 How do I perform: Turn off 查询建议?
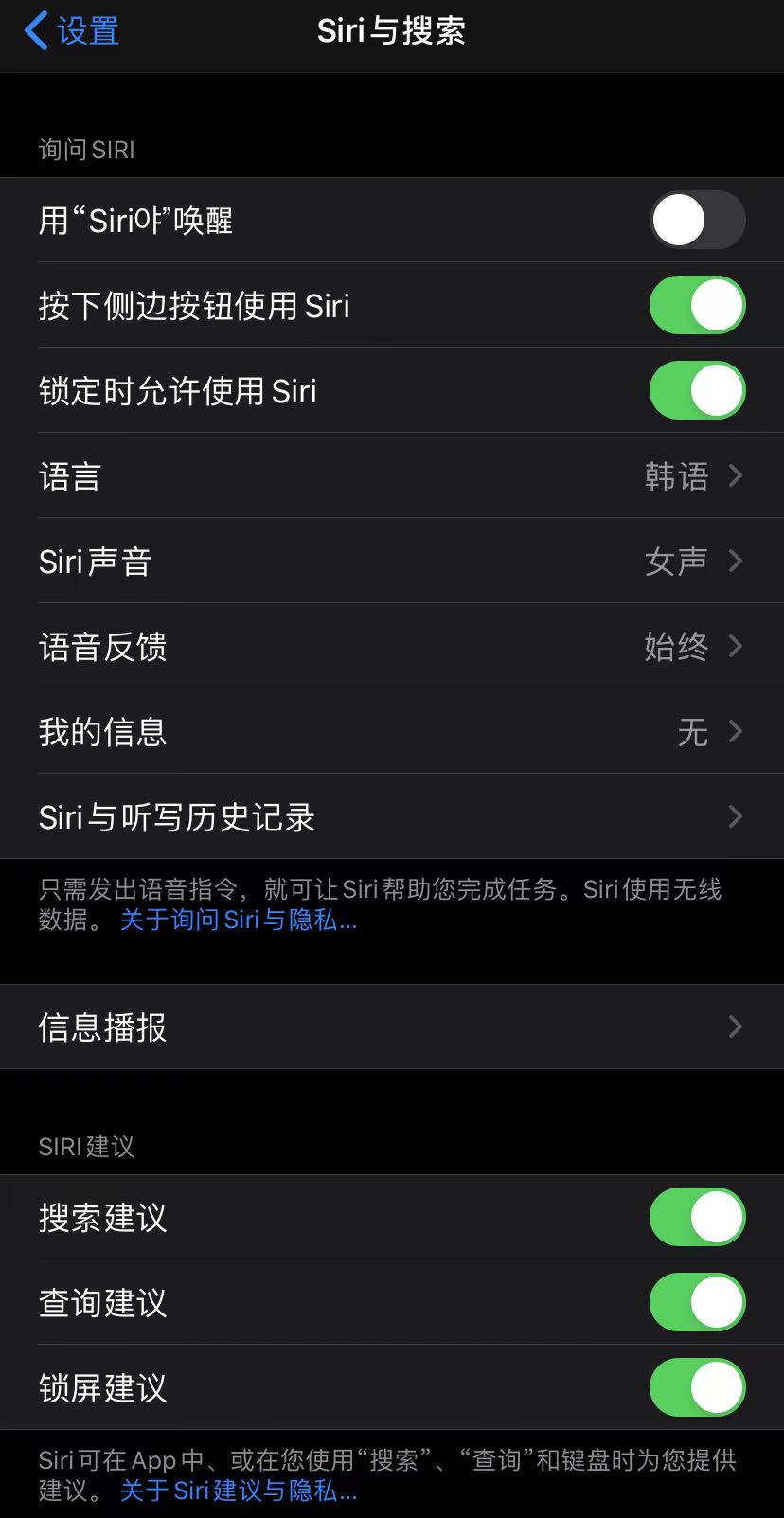[x=697, y=1302]
